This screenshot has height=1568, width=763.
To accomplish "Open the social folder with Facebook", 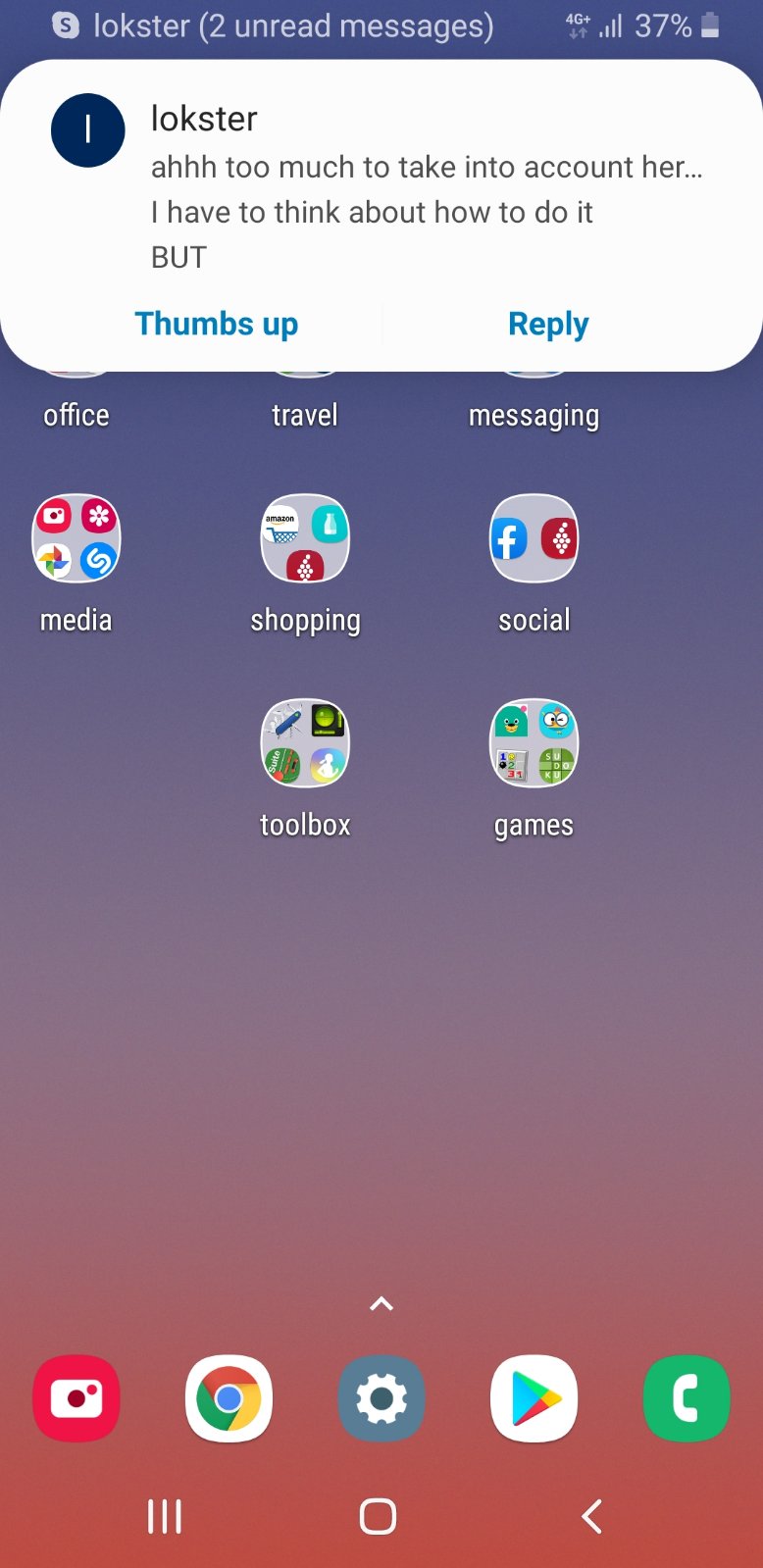I will (534, 537).
